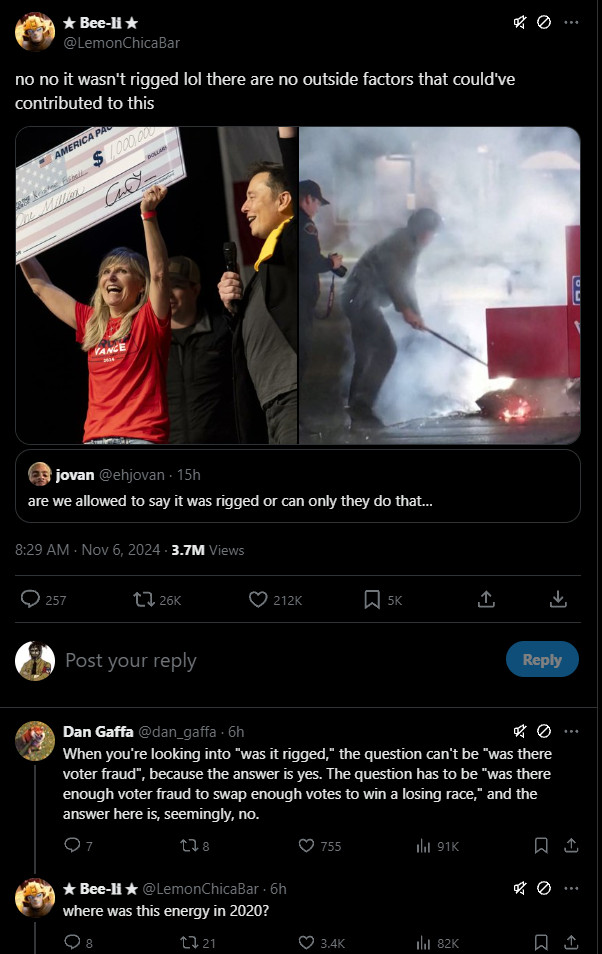This screenshot has height=954, width=602.
Task: Open the smoky street photo
Action: point(440,285)
